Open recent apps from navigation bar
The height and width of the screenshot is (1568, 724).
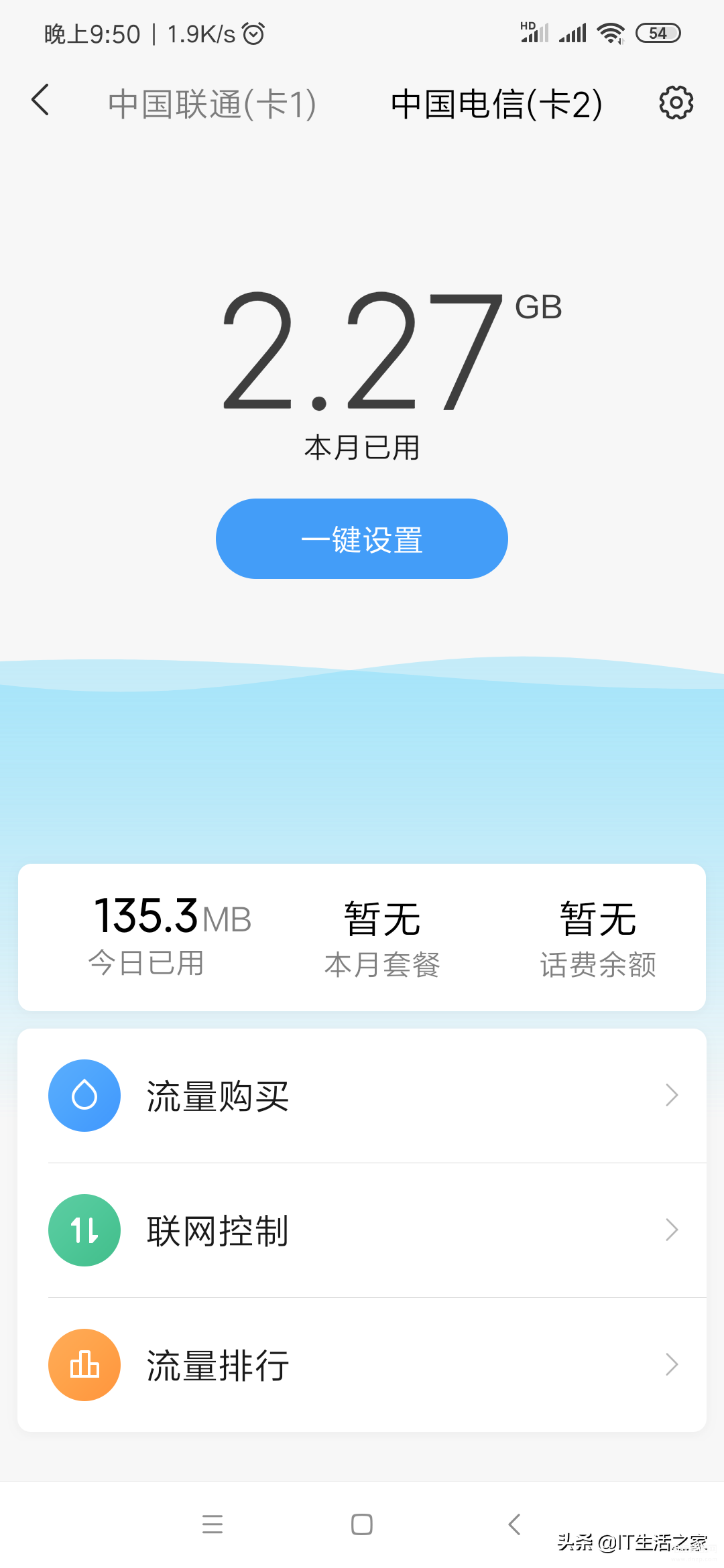coord(213,1524)
